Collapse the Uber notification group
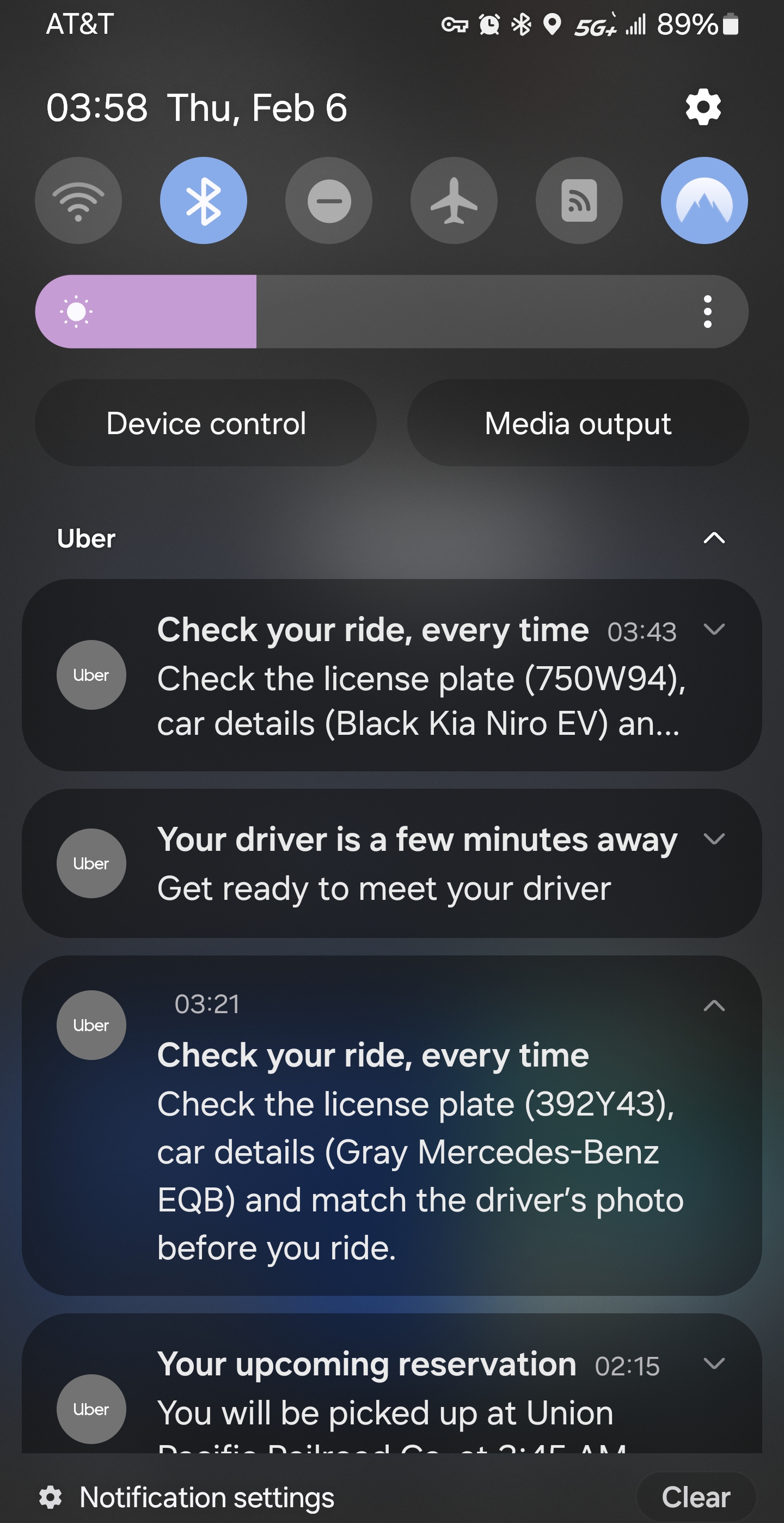 pyautogui.click(x=714, y=538)
